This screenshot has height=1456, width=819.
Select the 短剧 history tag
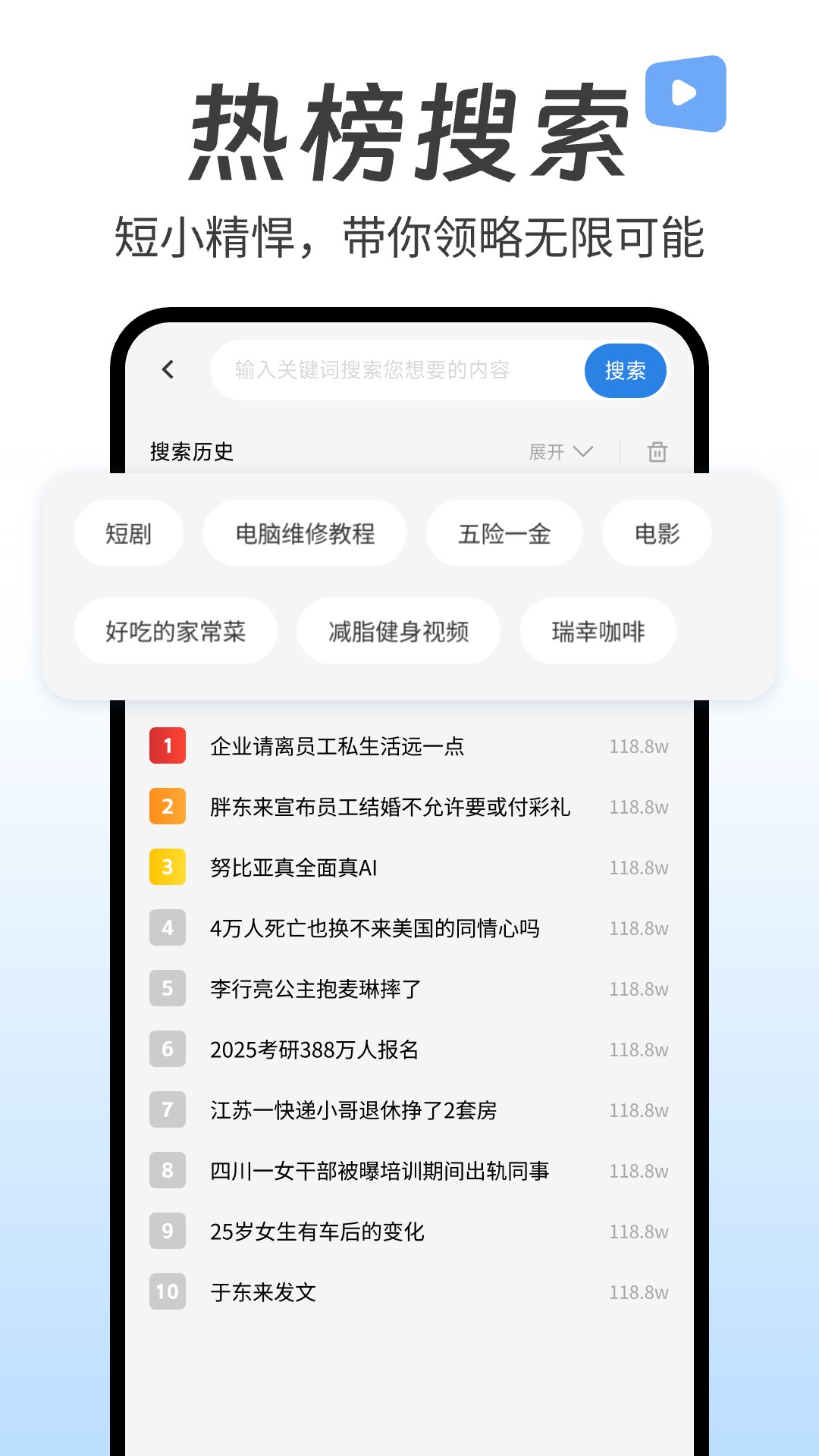pos(128,533)
